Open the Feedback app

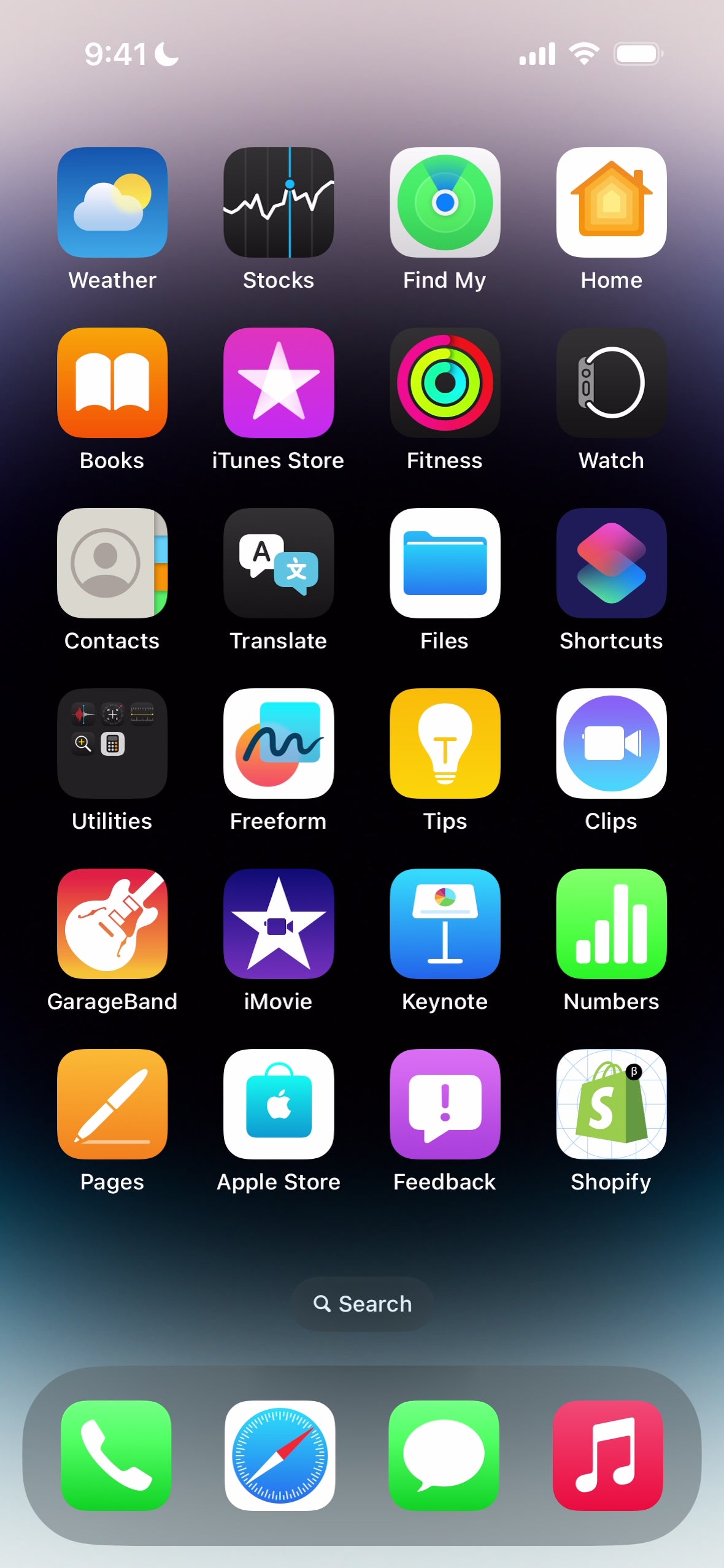(445, 1104)
